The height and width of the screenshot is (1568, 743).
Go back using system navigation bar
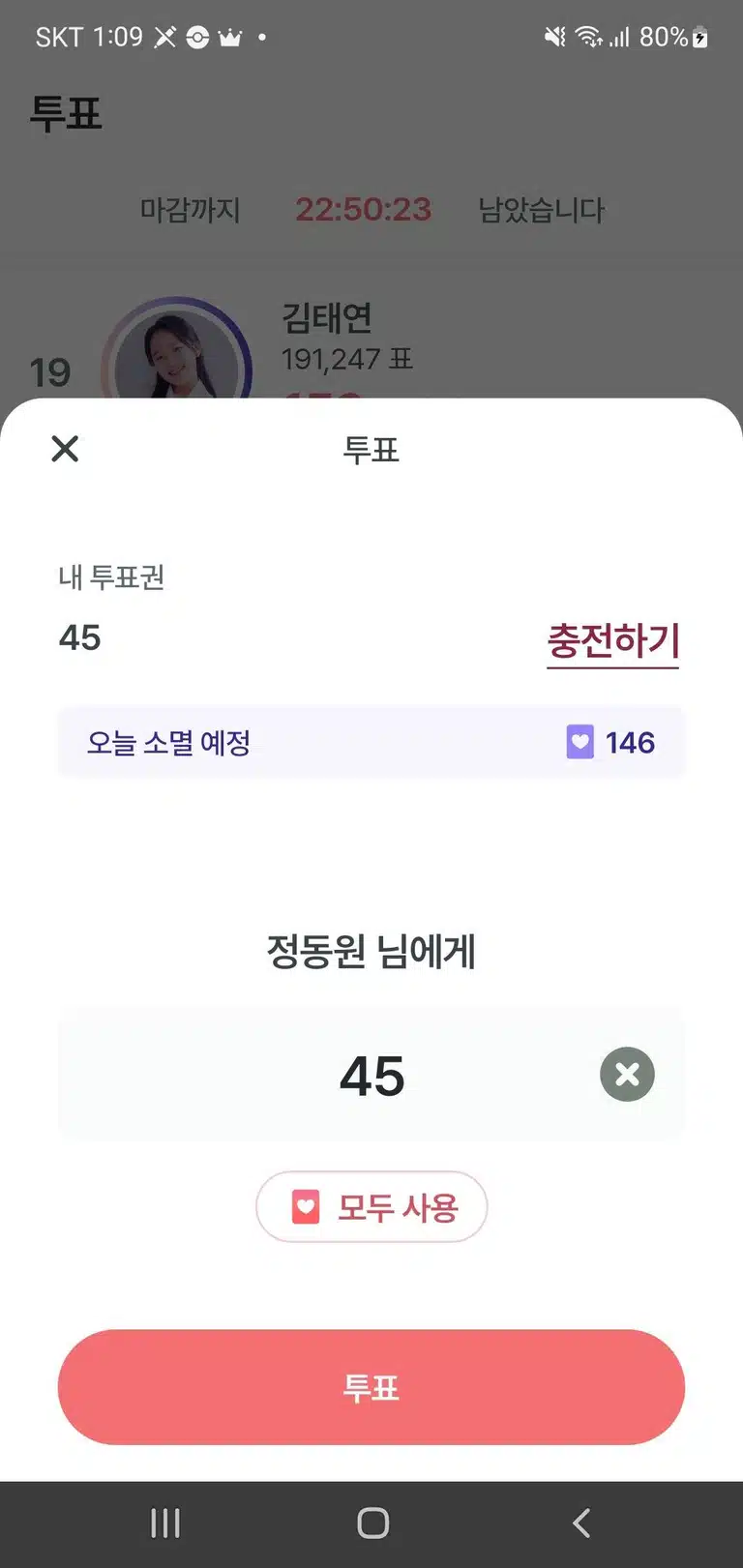coord(581,1524)
